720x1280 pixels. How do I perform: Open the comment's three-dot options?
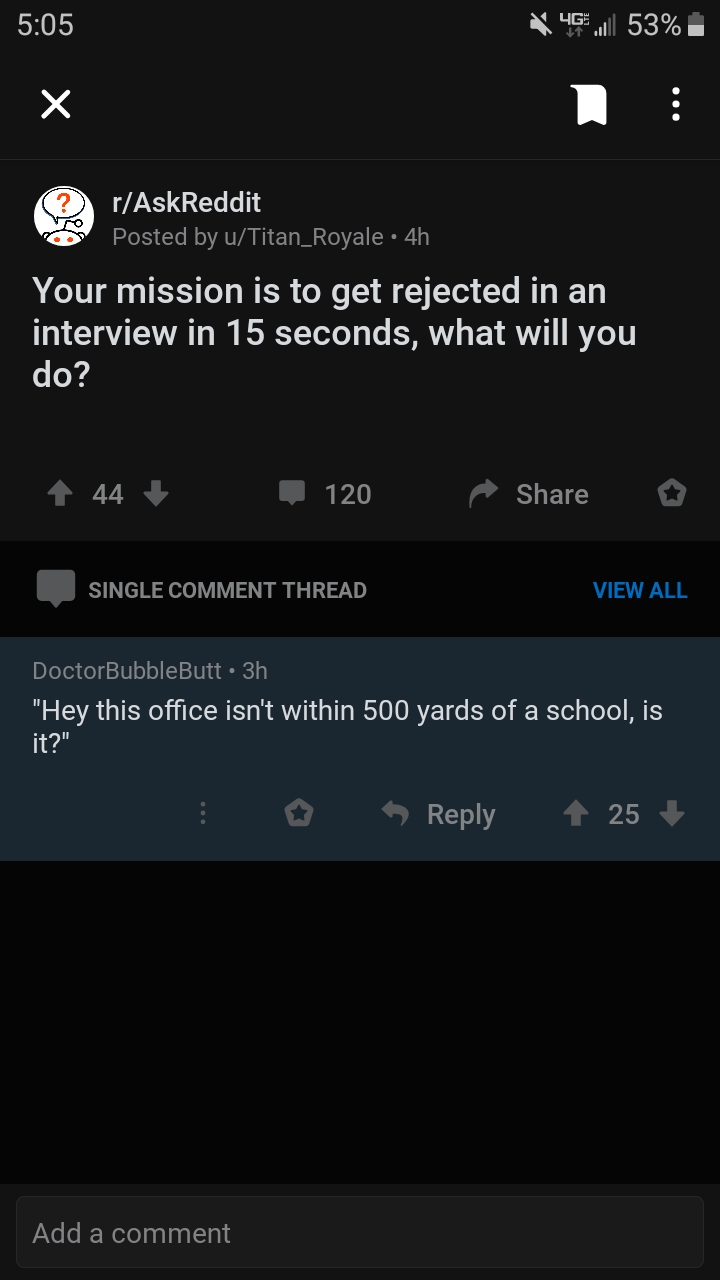(x=203, y=814)
